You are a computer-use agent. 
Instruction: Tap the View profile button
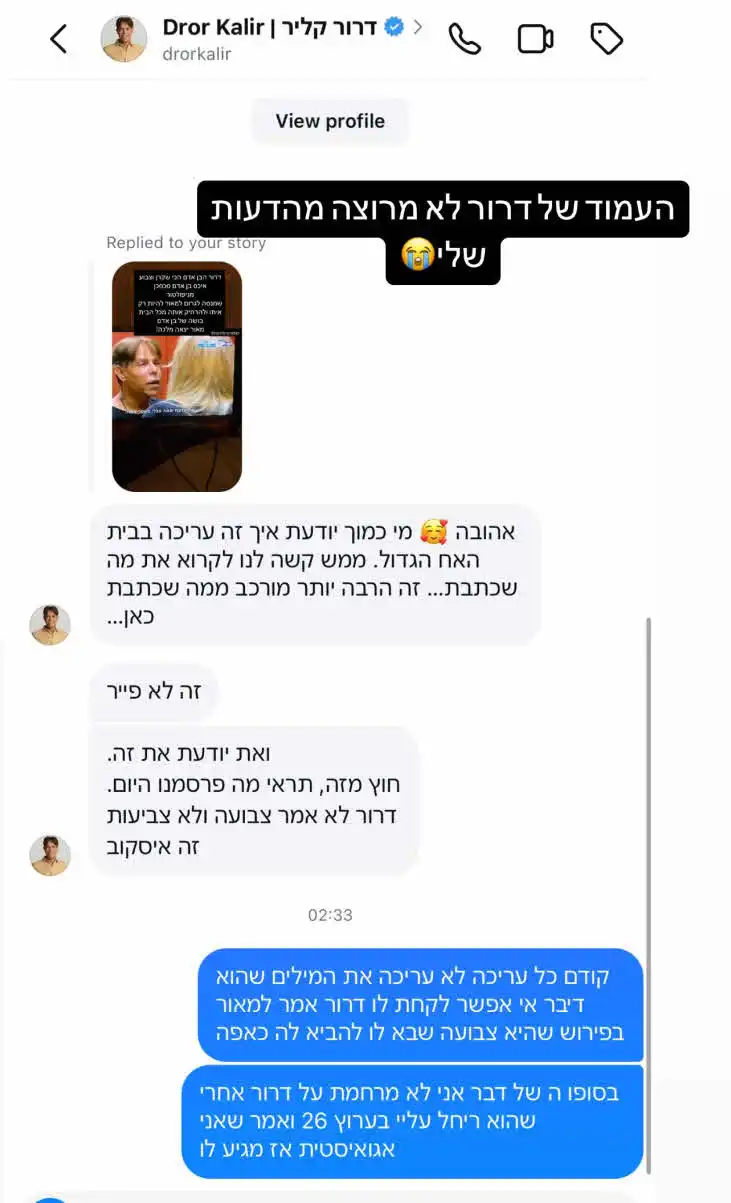(330, 121)
